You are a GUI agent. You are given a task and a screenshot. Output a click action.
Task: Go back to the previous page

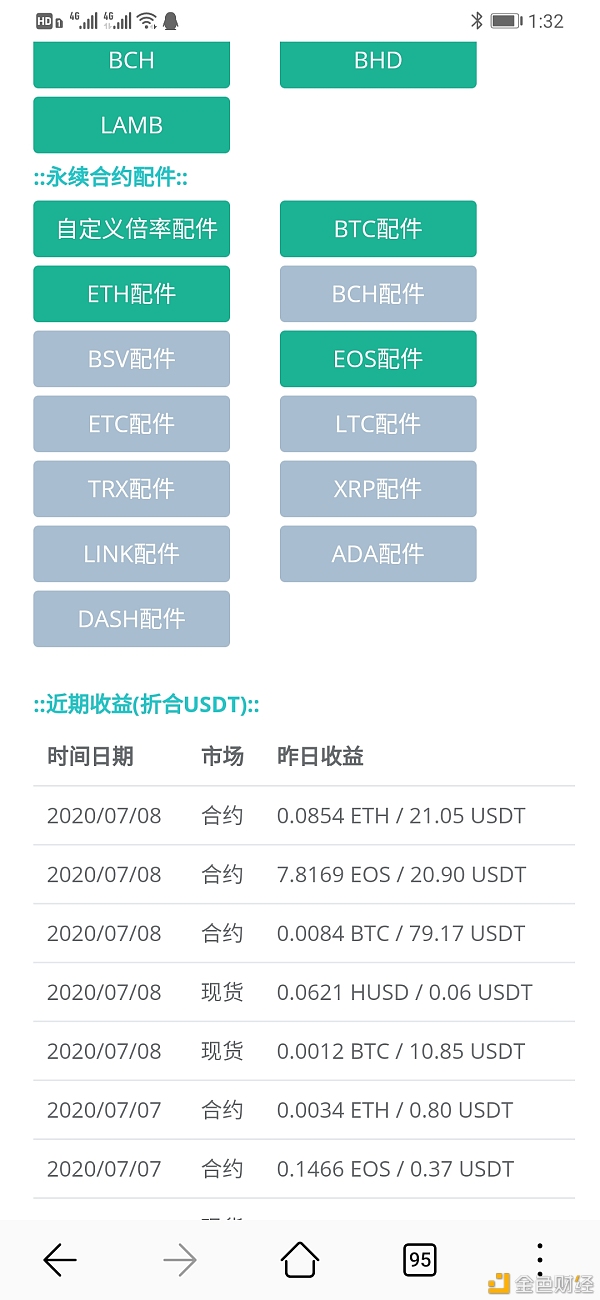click(60, 1261)
